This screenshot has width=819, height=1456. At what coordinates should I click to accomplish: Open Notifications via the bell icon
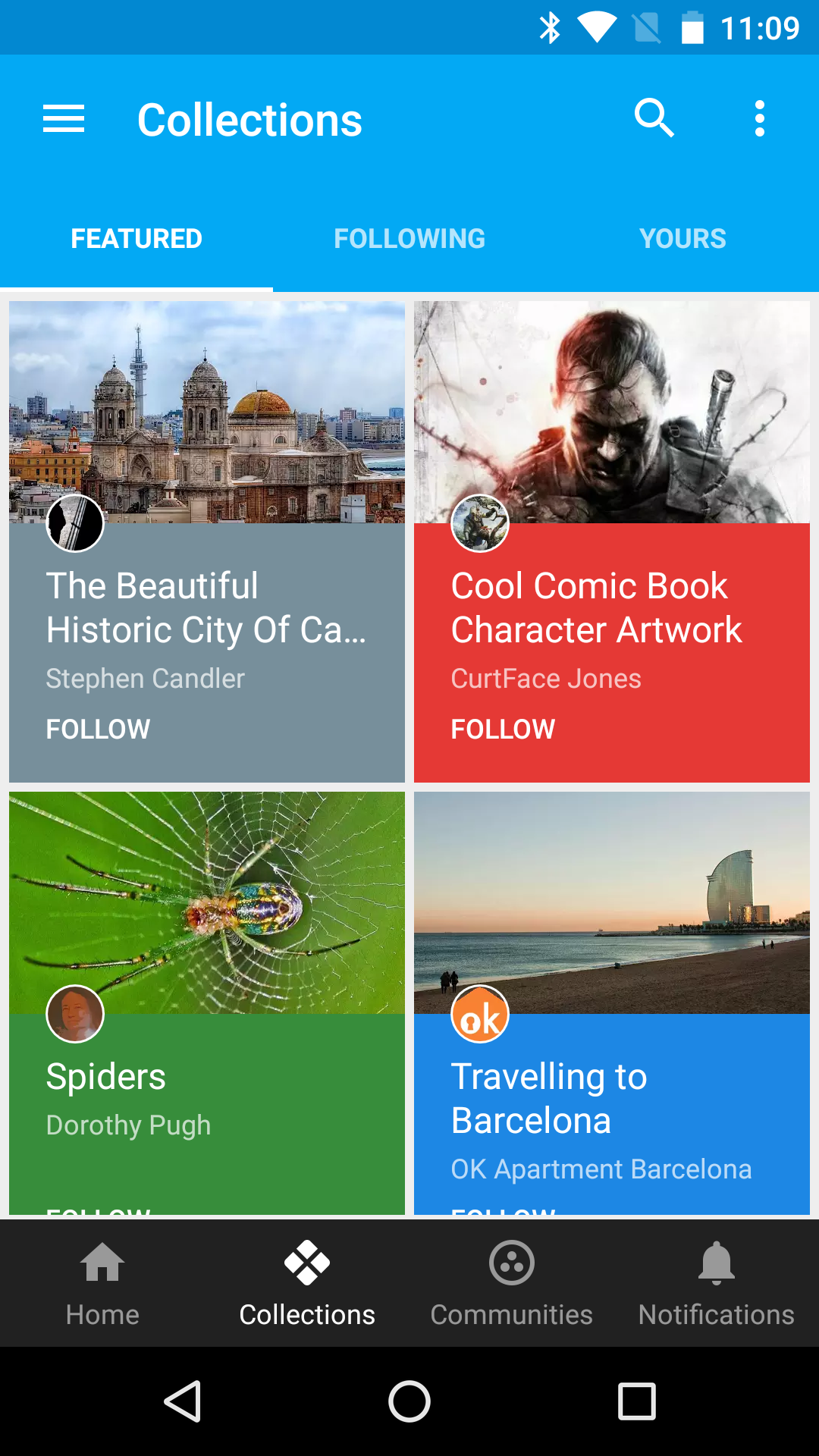coord(716,1283)
